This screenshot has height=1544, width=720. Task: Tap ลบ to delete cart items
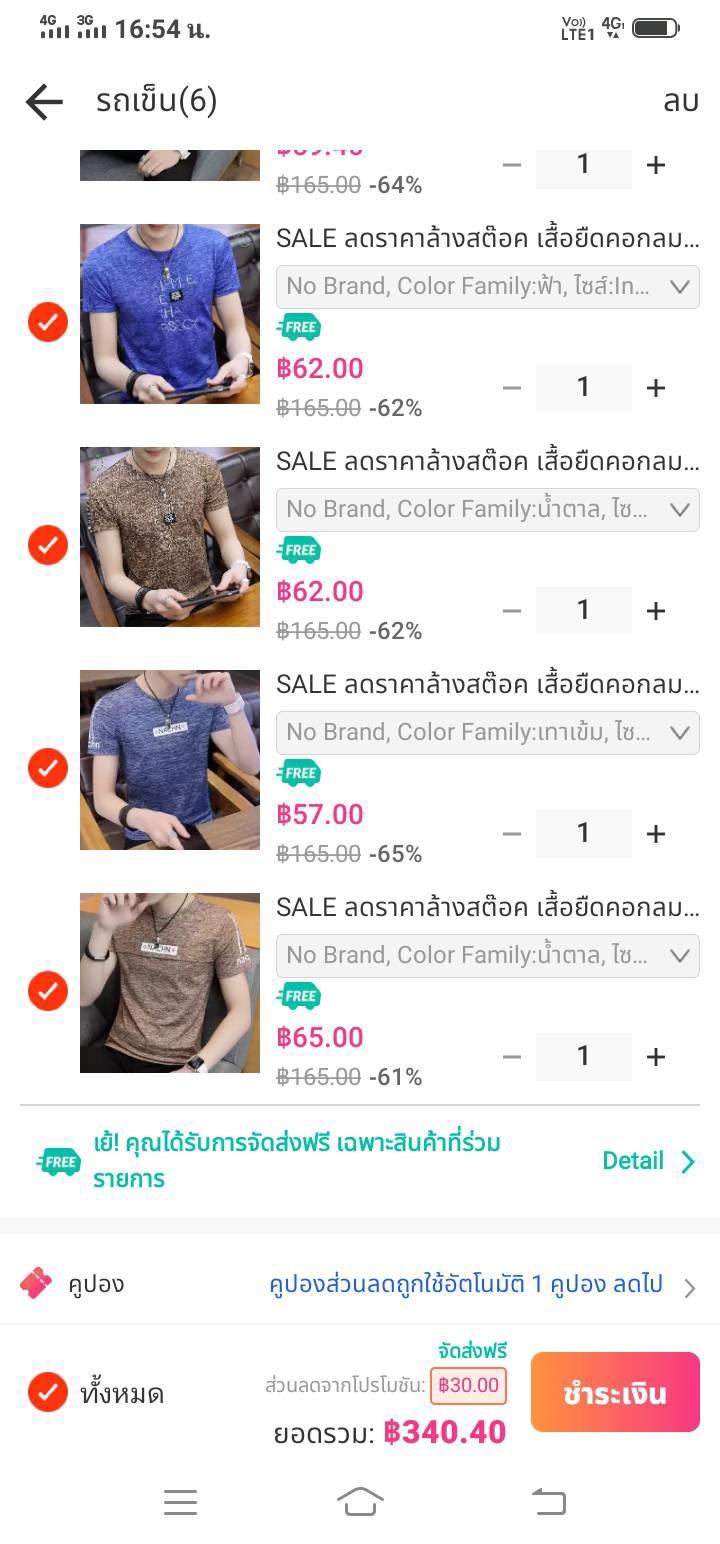[680, 101]
